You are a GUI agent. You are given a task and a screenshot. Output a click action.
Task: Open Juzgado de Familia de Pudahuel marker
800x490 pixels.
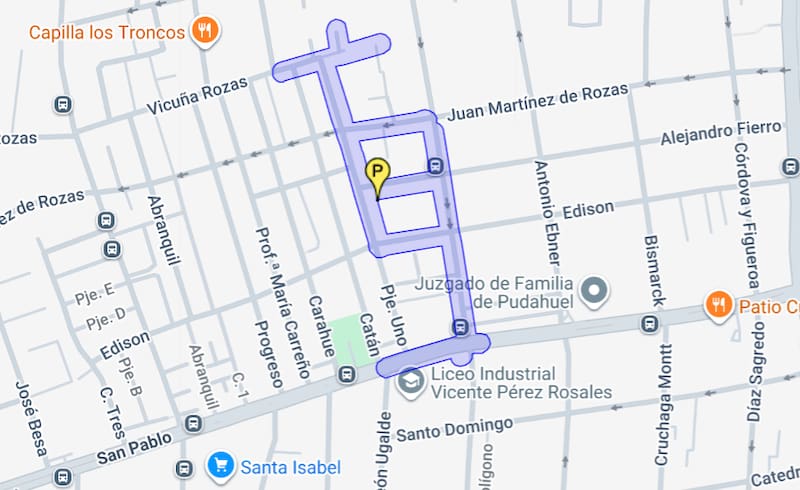pyautogui.click(x=596, y=291)
